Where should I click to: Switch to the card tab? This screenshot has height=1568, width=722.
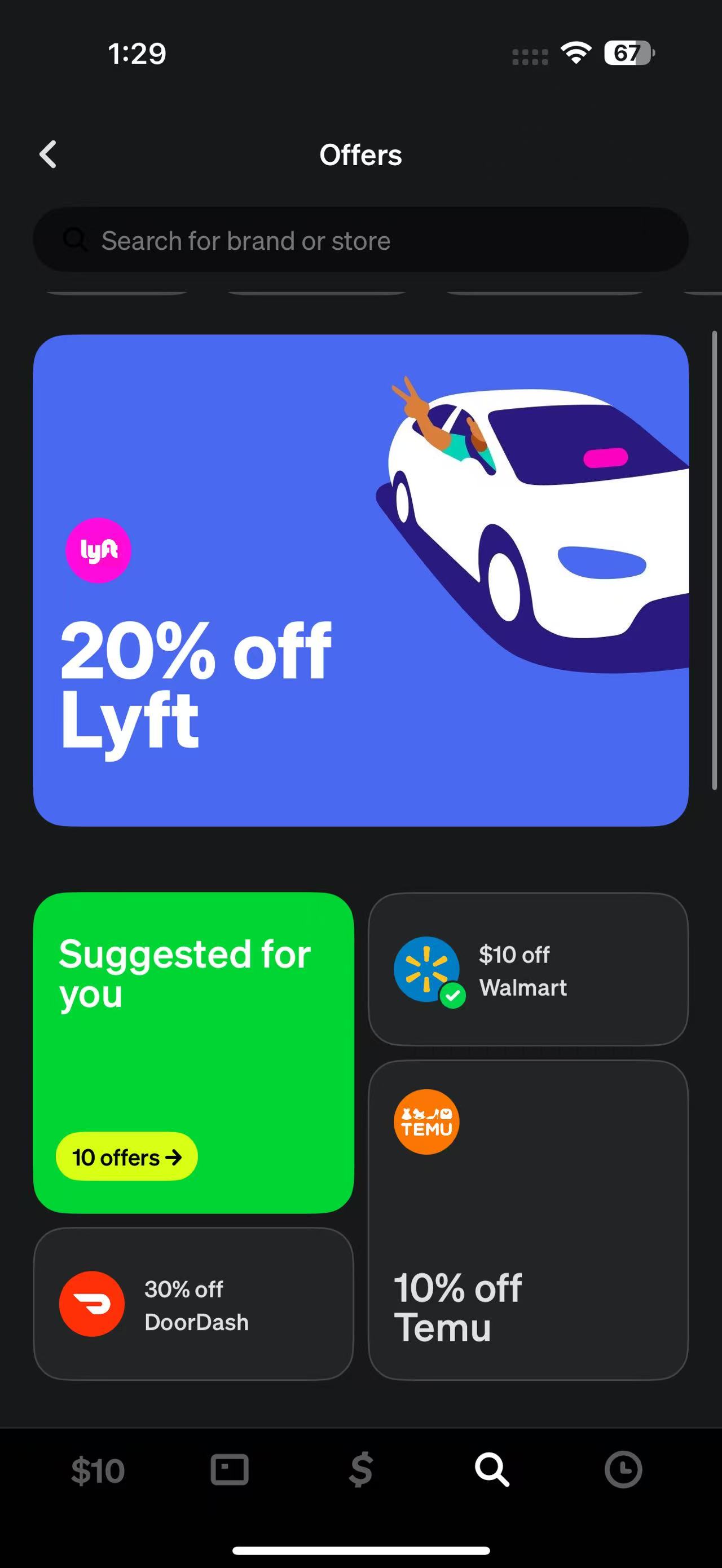point(230,1470)
